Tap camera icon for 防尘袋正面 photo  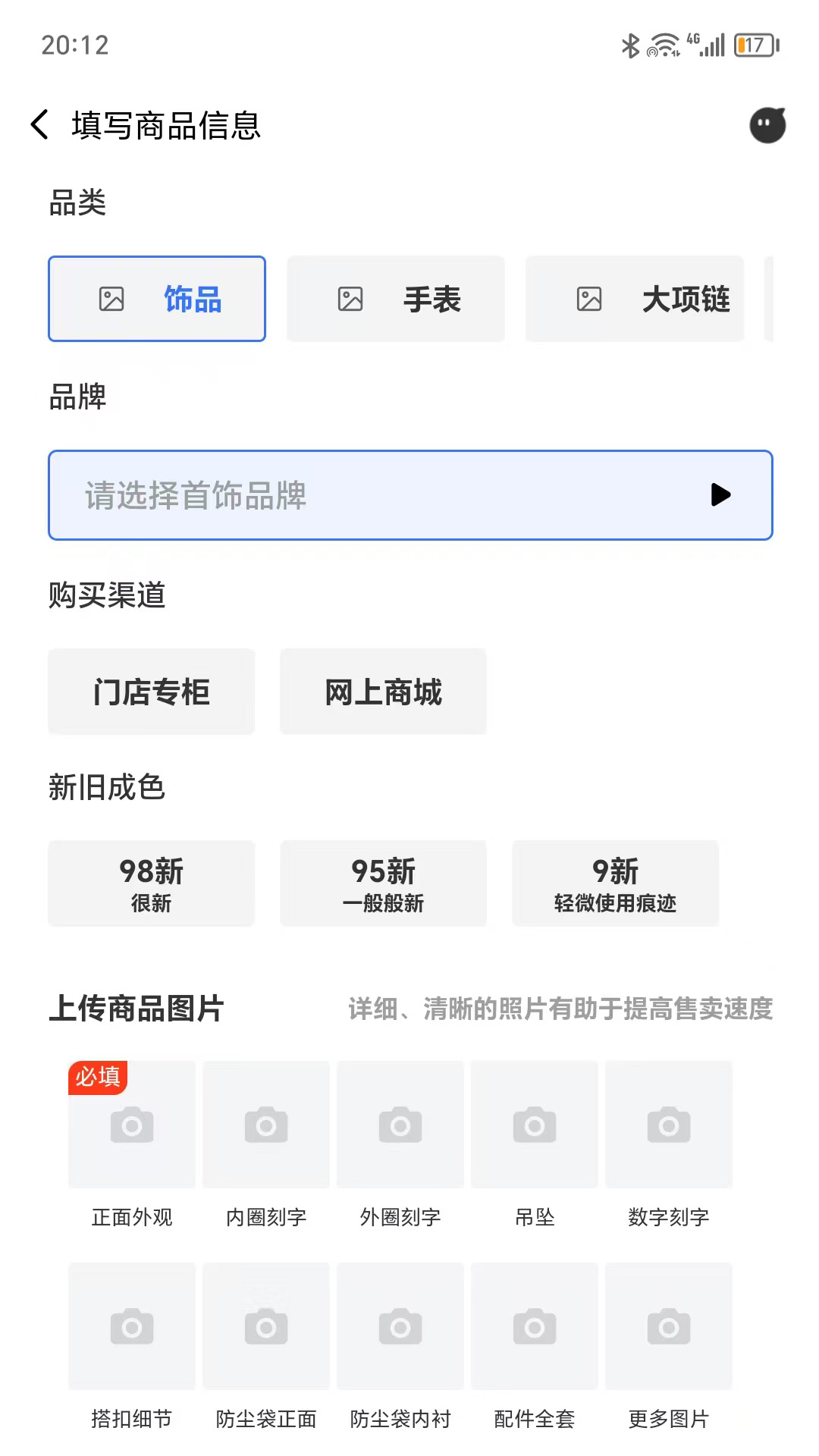[x=266, y=1327]
